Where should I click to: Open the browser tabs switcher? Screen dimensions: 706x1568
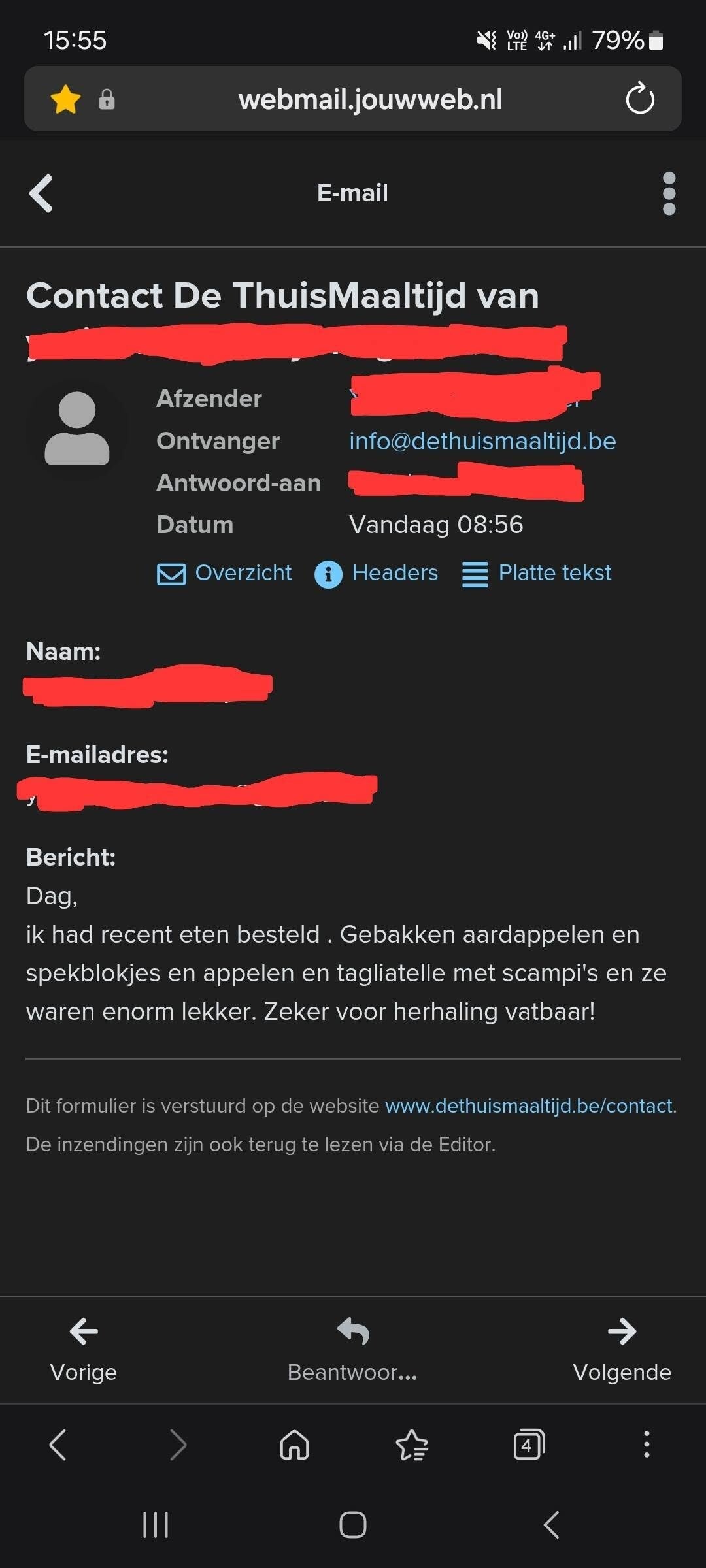529,1445
